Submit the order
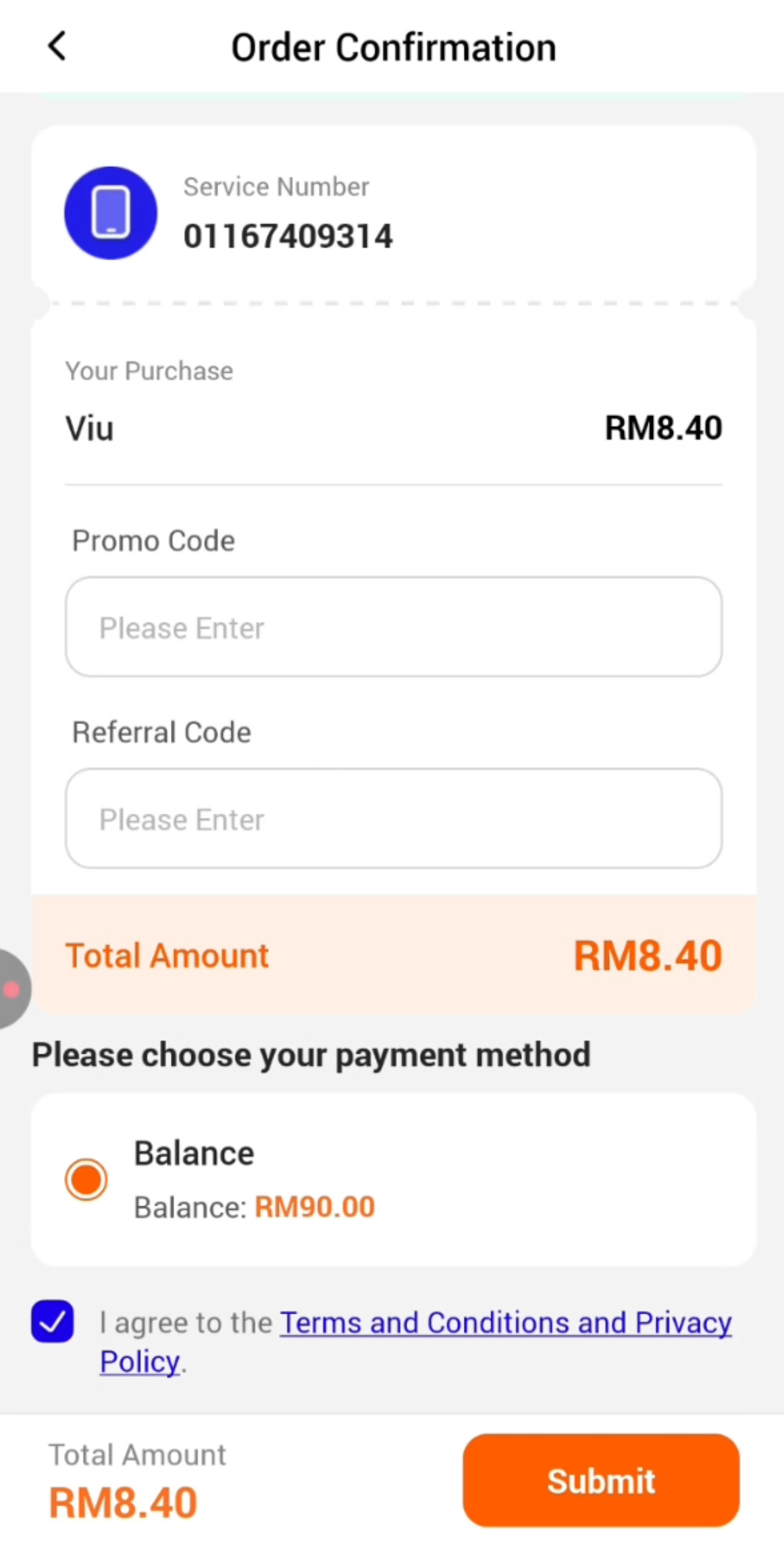 (x=601, y=1481)
